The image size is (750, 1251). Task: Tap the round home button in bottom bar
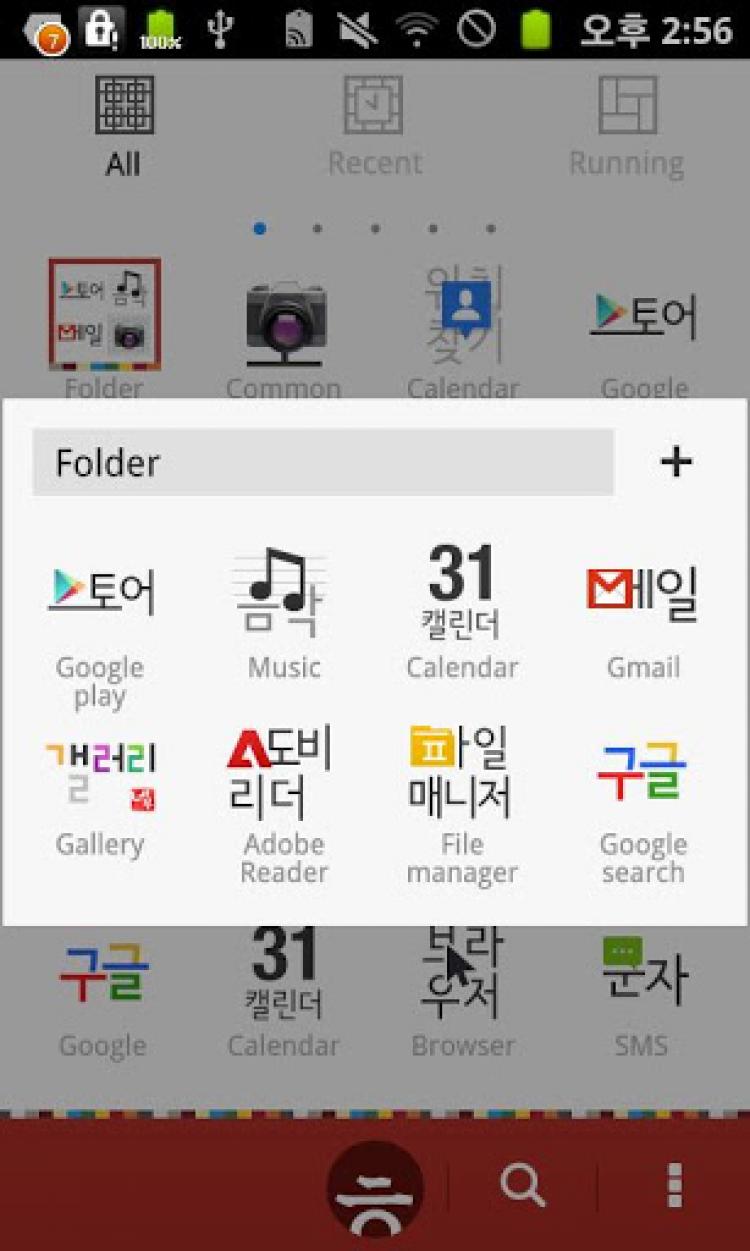pos(375,1190)
